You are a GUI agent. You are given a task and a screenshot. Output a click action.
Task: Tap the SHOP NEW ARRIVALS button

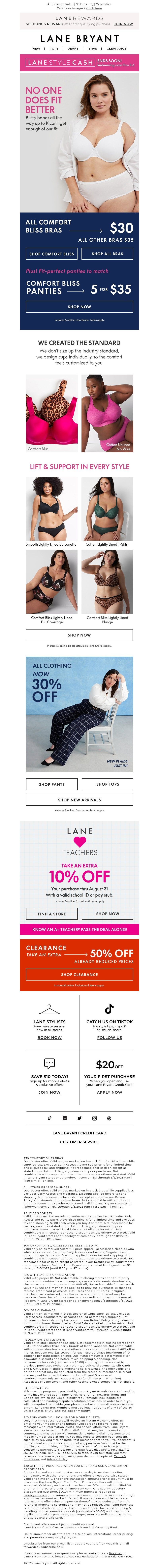79,800
